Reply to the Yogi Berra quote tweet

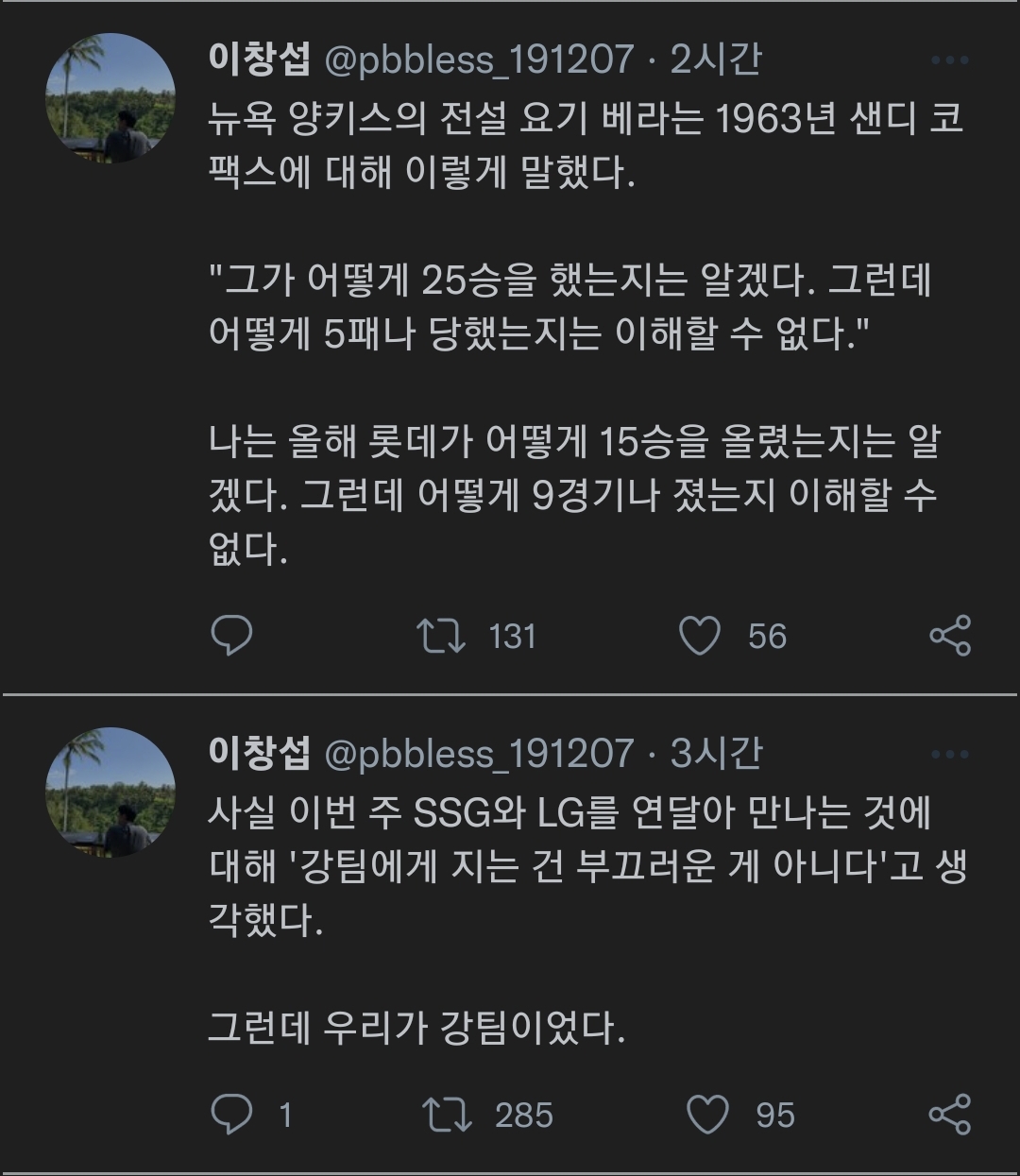pyautogui.click(x=231, y=636)
